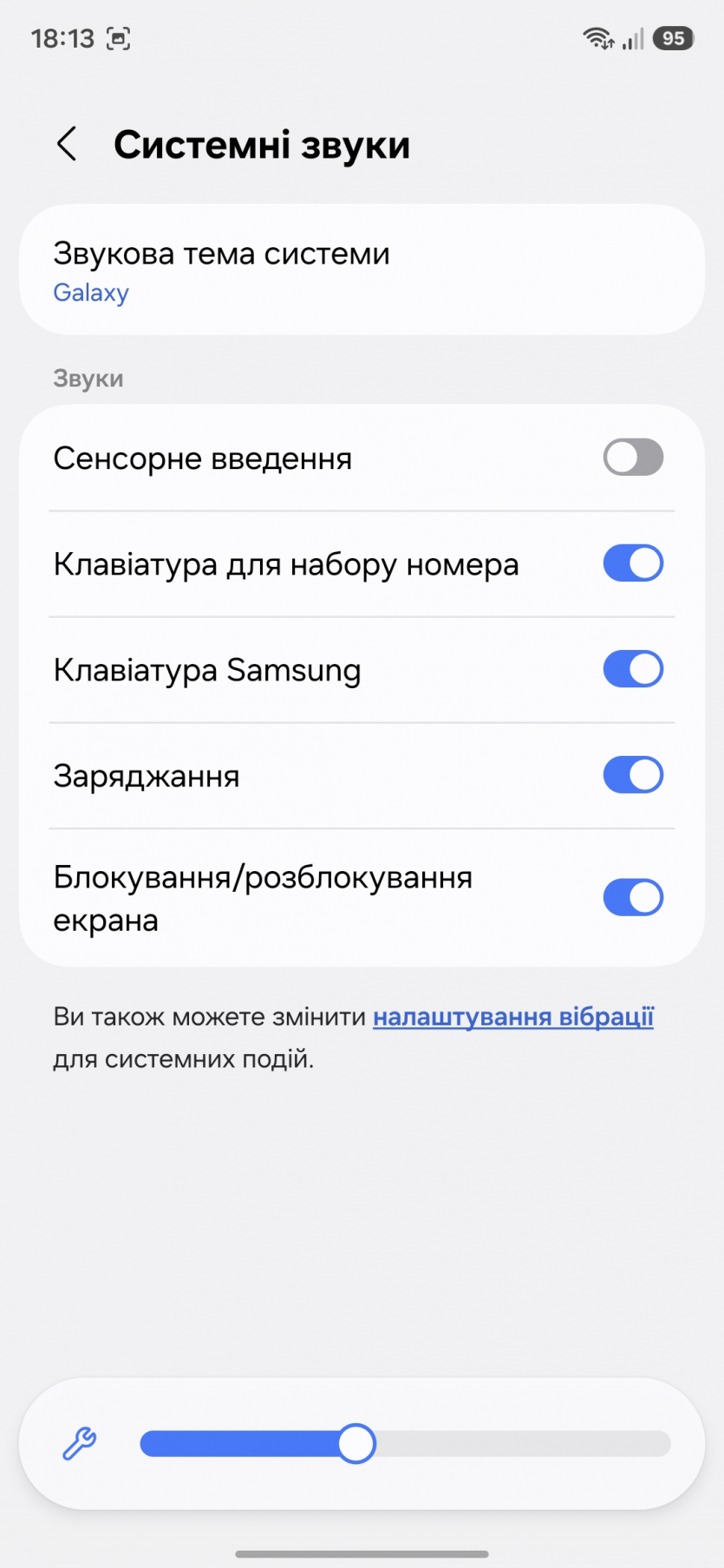Turn off Клавіатура для набору номера sound
This screenshot has height=1568, width=724.
[x=633, y=563]
